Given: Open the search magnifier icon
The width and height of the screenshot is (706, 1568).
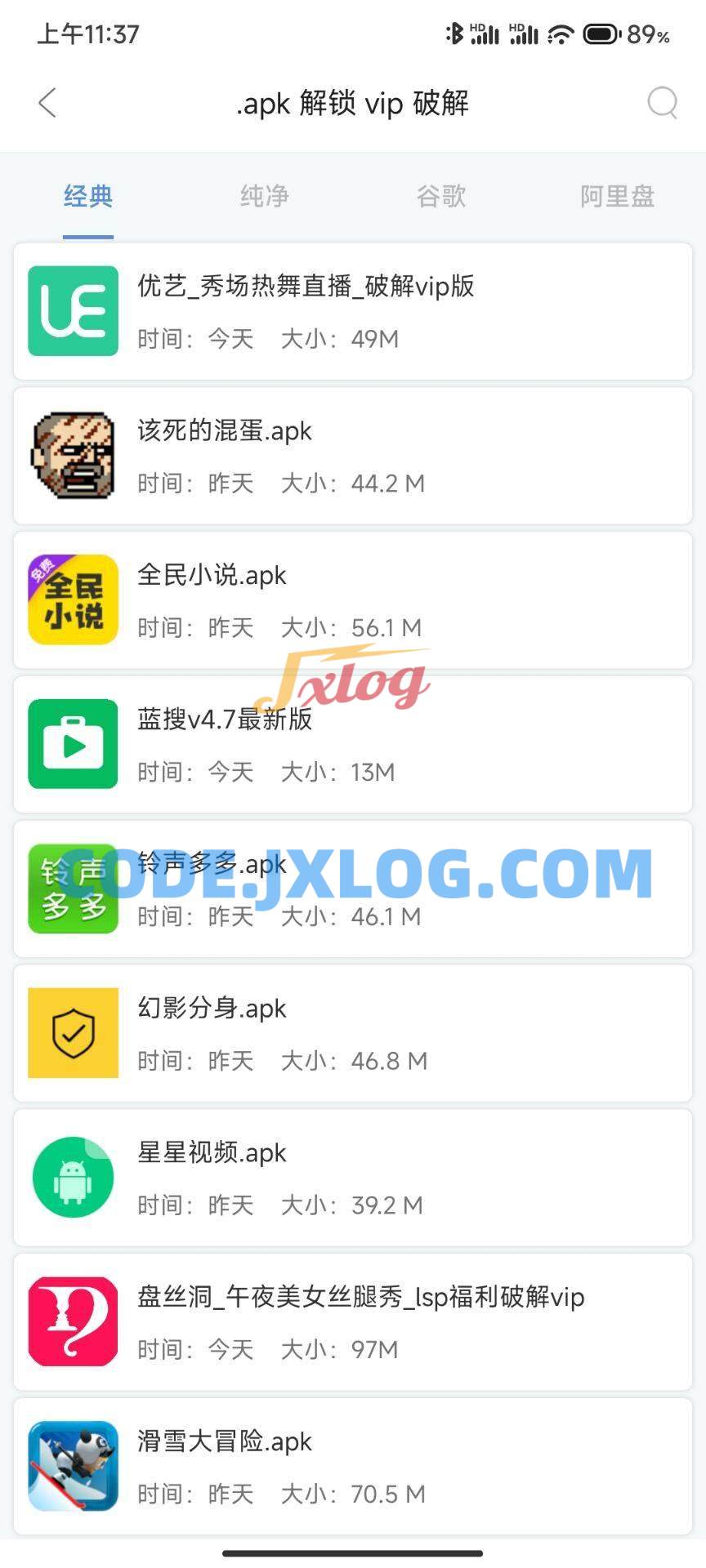Looking at the screenshot, I should (662, 103).
